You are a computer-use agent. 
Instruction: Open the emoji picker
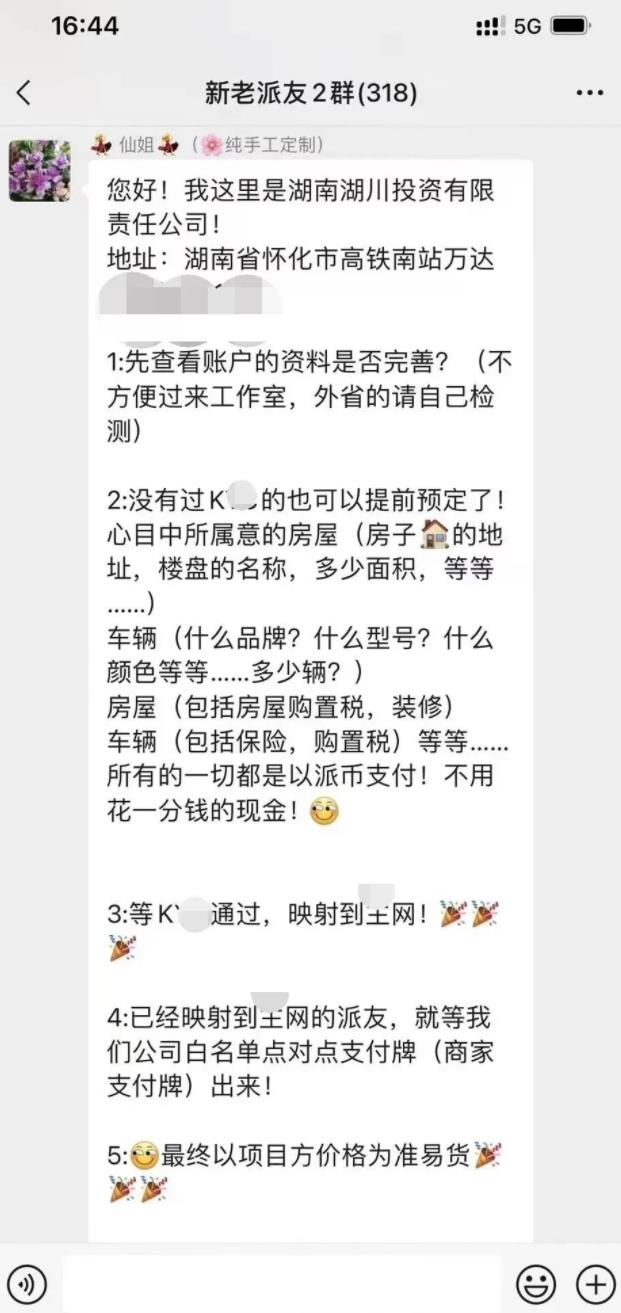tap(536, 1283)
